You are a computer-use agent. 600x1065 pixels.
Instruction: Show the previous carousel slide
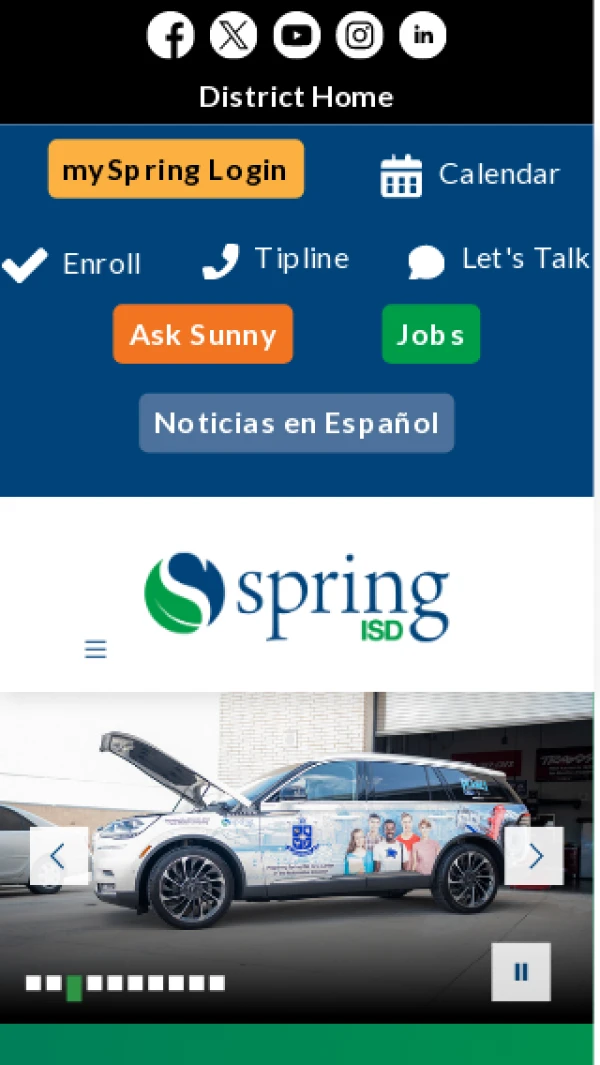(58, 856)
